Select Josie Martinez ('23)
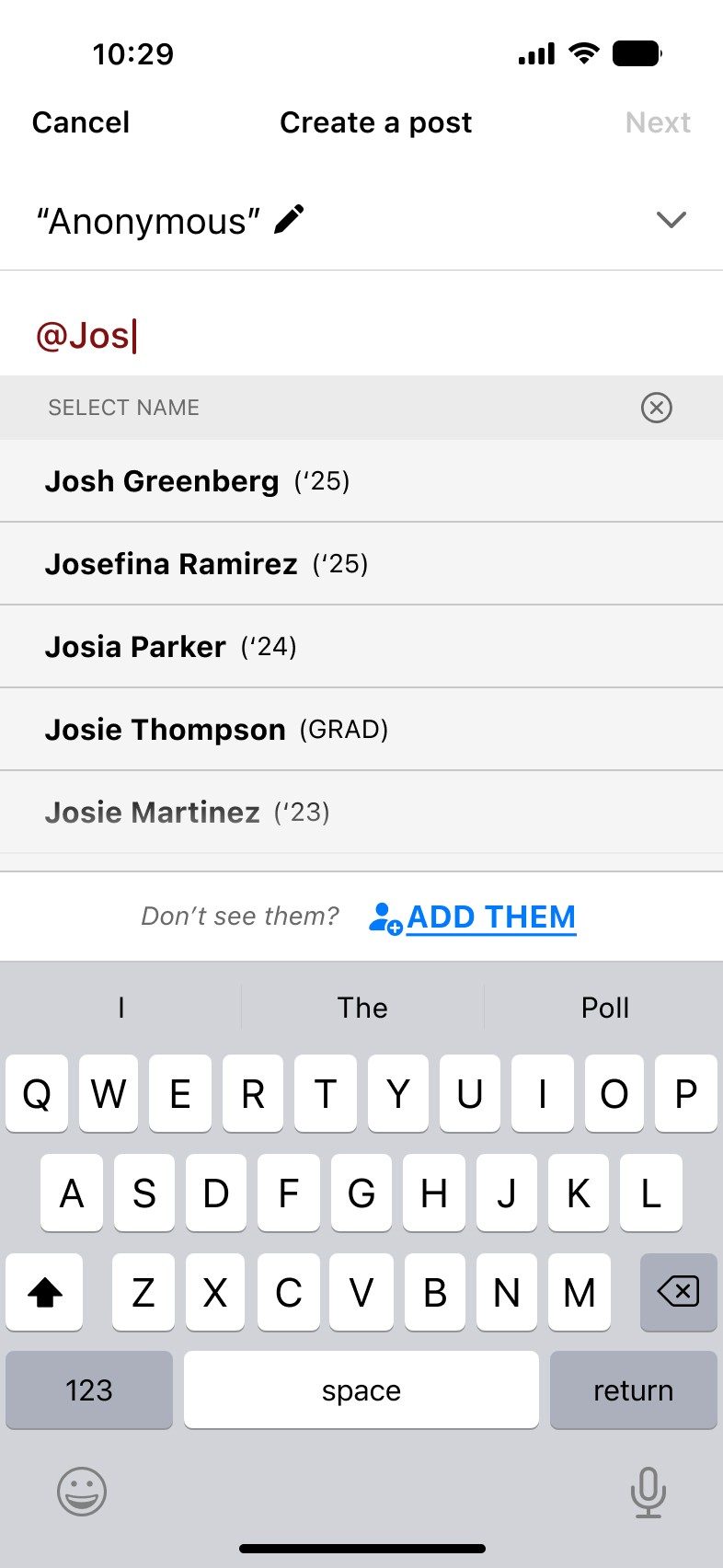This screenshot has width=723, height=1568. tap(188, 813)
